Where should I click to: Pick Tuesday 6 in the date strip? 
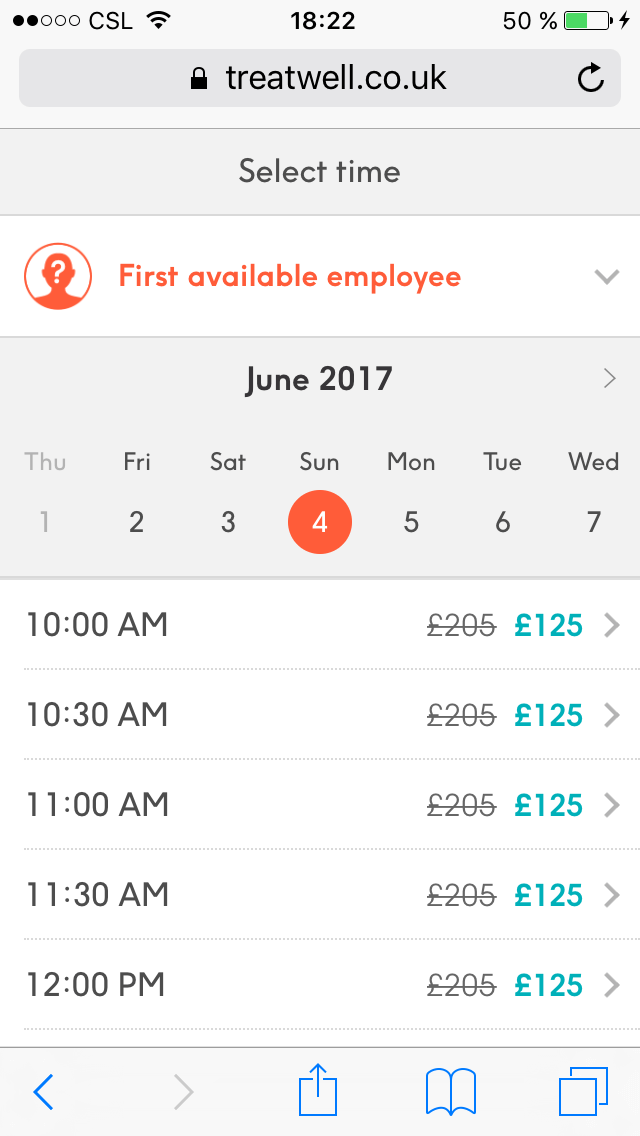coord(502,522)
